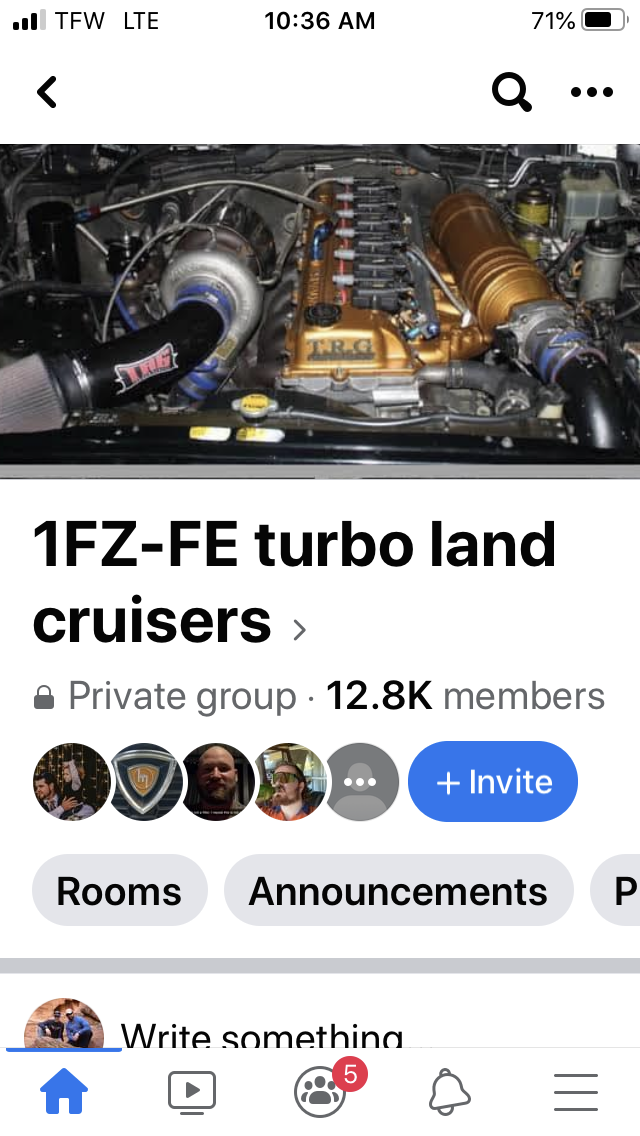Screen dimensions: 640x1136
Task: Switch to the Home tab
Action: pos(64,1090)
